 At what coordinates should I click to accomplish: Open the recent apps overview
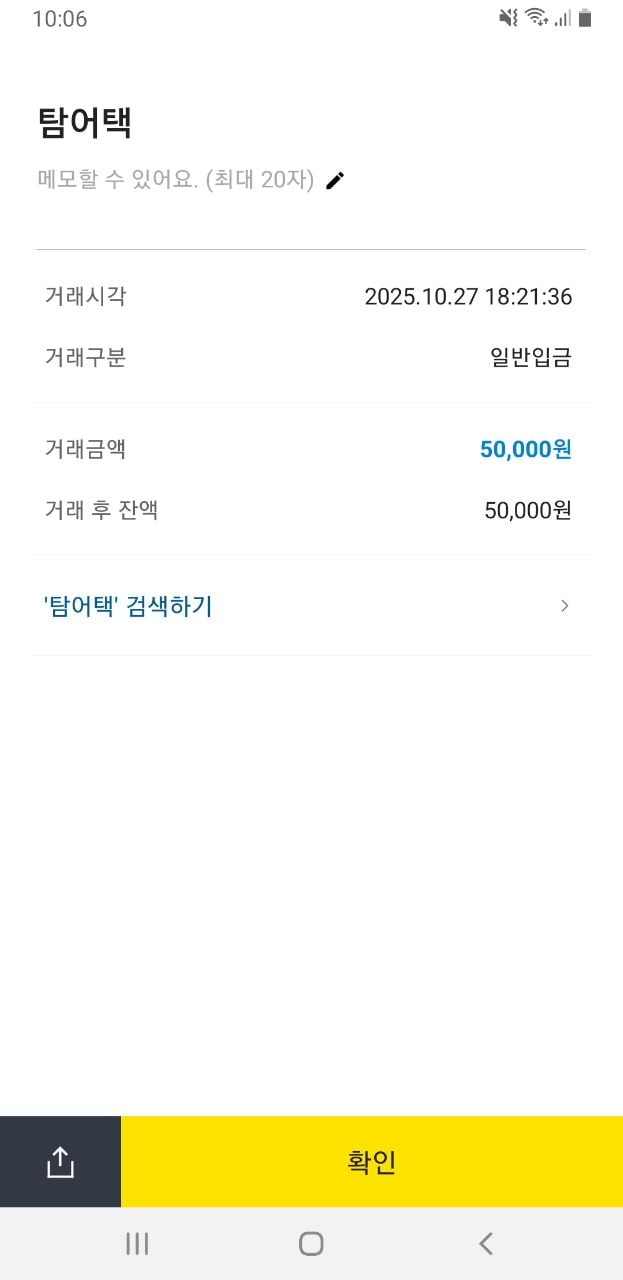point(137,1243)
